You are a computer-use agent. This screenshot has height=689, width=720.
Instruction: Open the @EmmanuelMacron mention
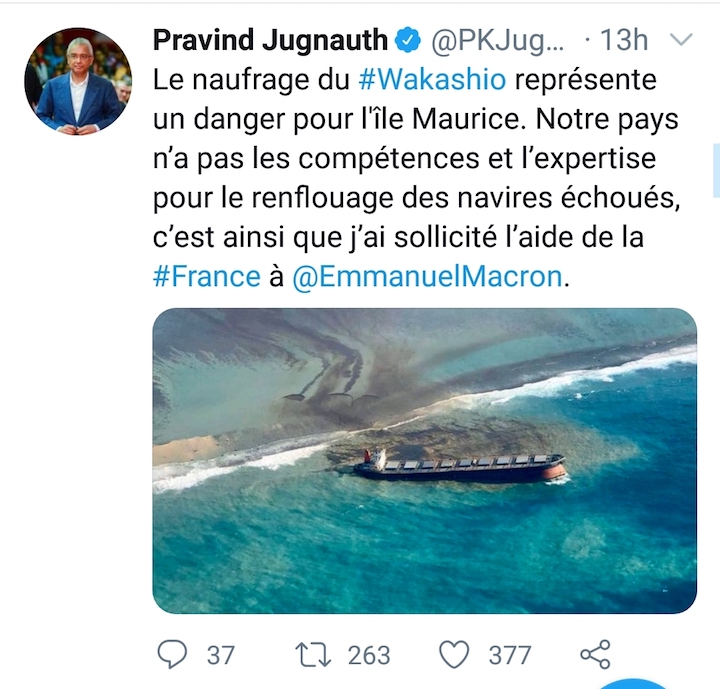tap(428, 276)
